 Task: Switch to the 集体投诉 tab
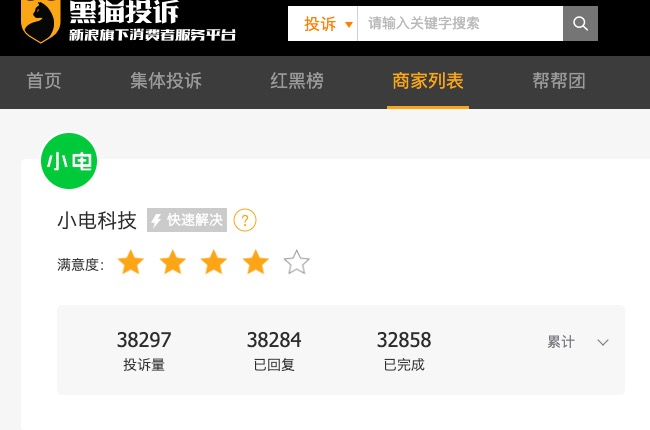click(x=166, y=81)
